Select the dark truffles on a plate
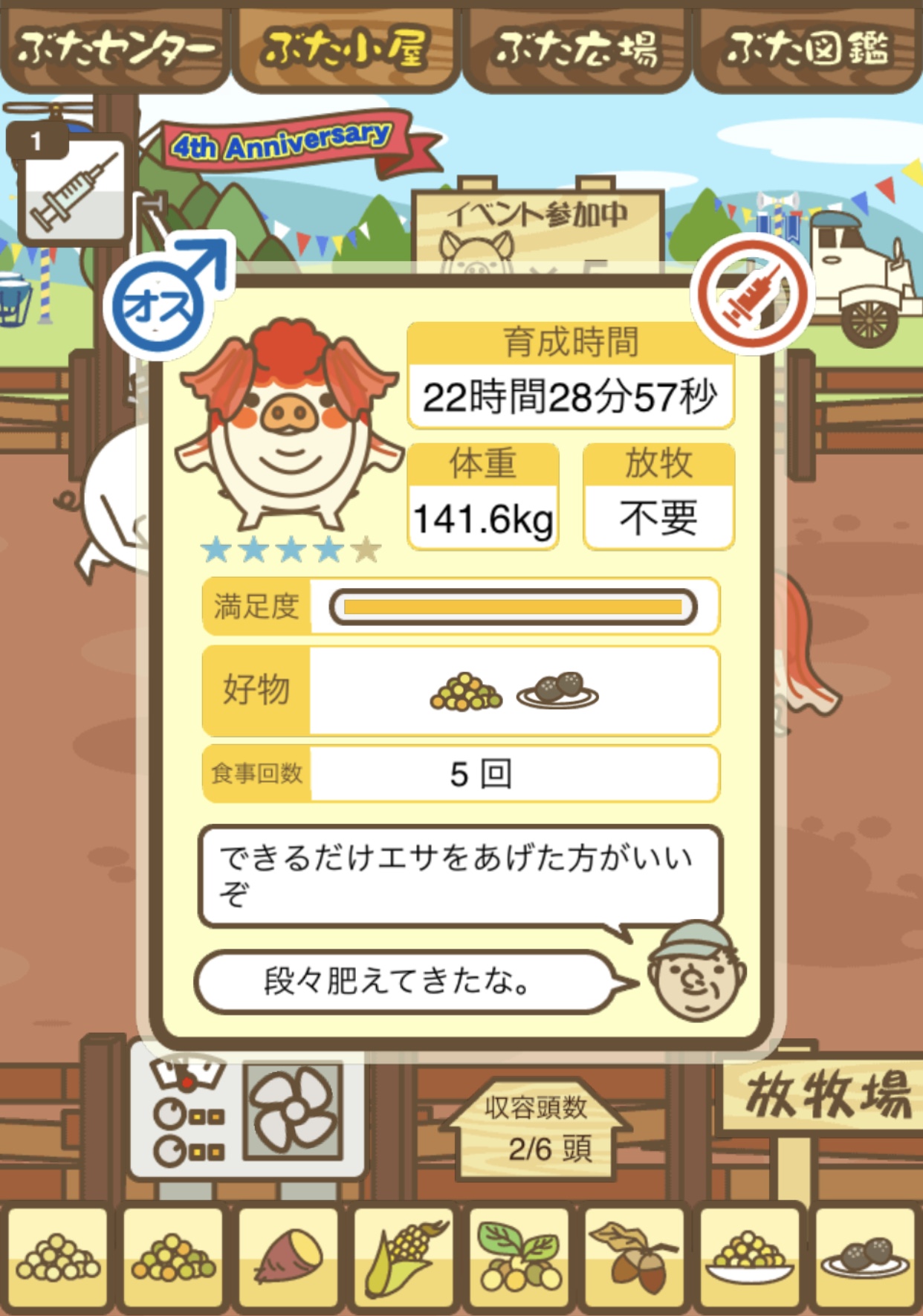Screen dimensions: 923x1316 point(866,1258)
